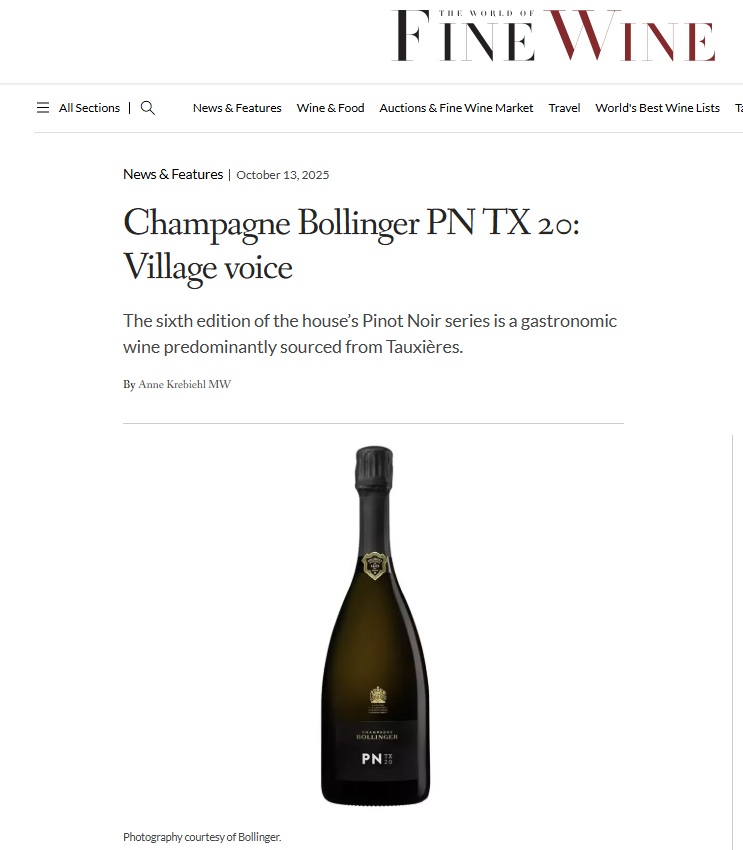Open World's Best Wine Lists
This screenshot has height=850, width=743.
[657, 108]
